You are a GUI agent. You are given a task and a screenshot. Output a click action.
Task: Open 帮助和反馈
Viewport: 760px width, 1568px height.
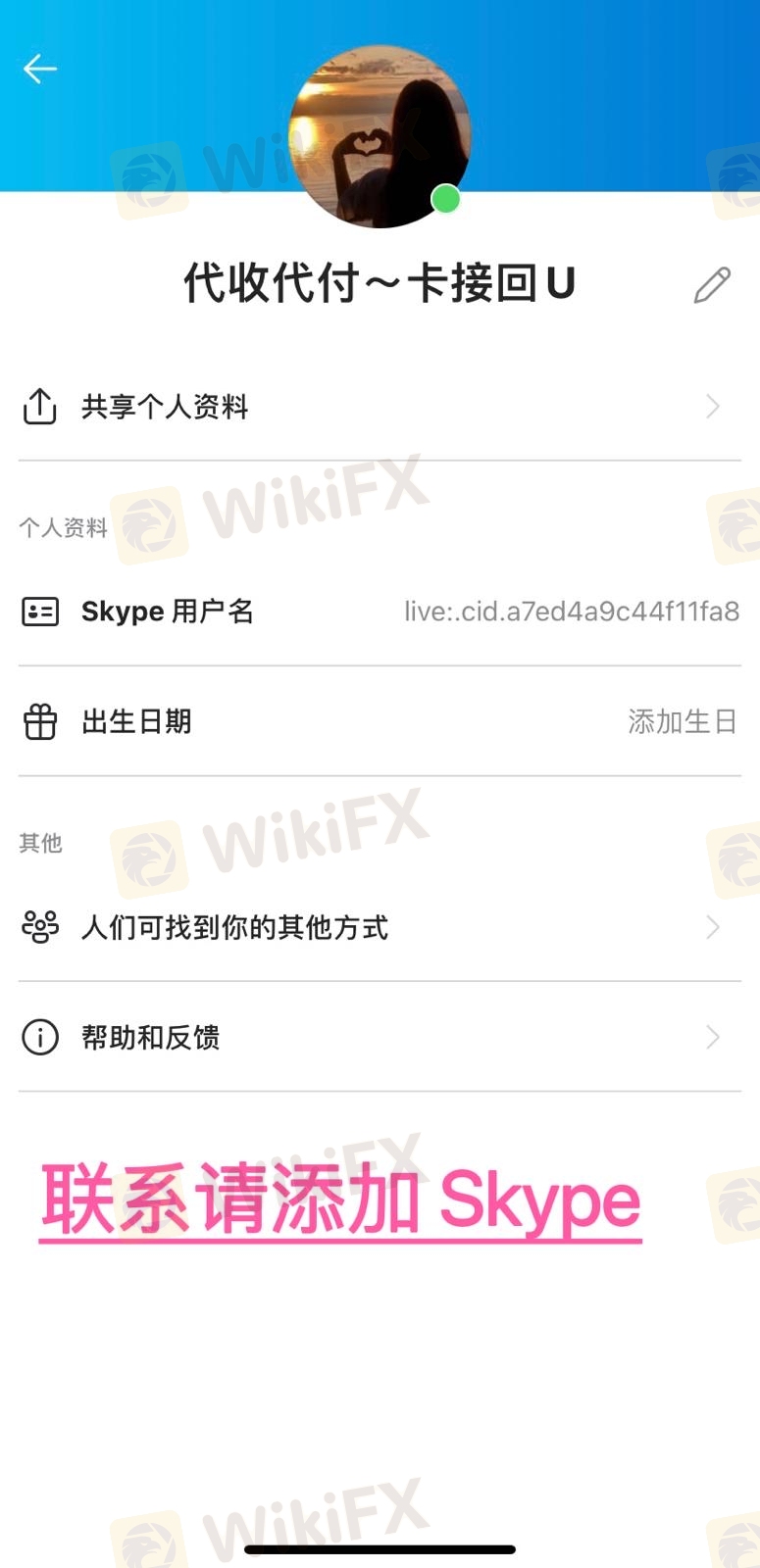point(380,1037)
